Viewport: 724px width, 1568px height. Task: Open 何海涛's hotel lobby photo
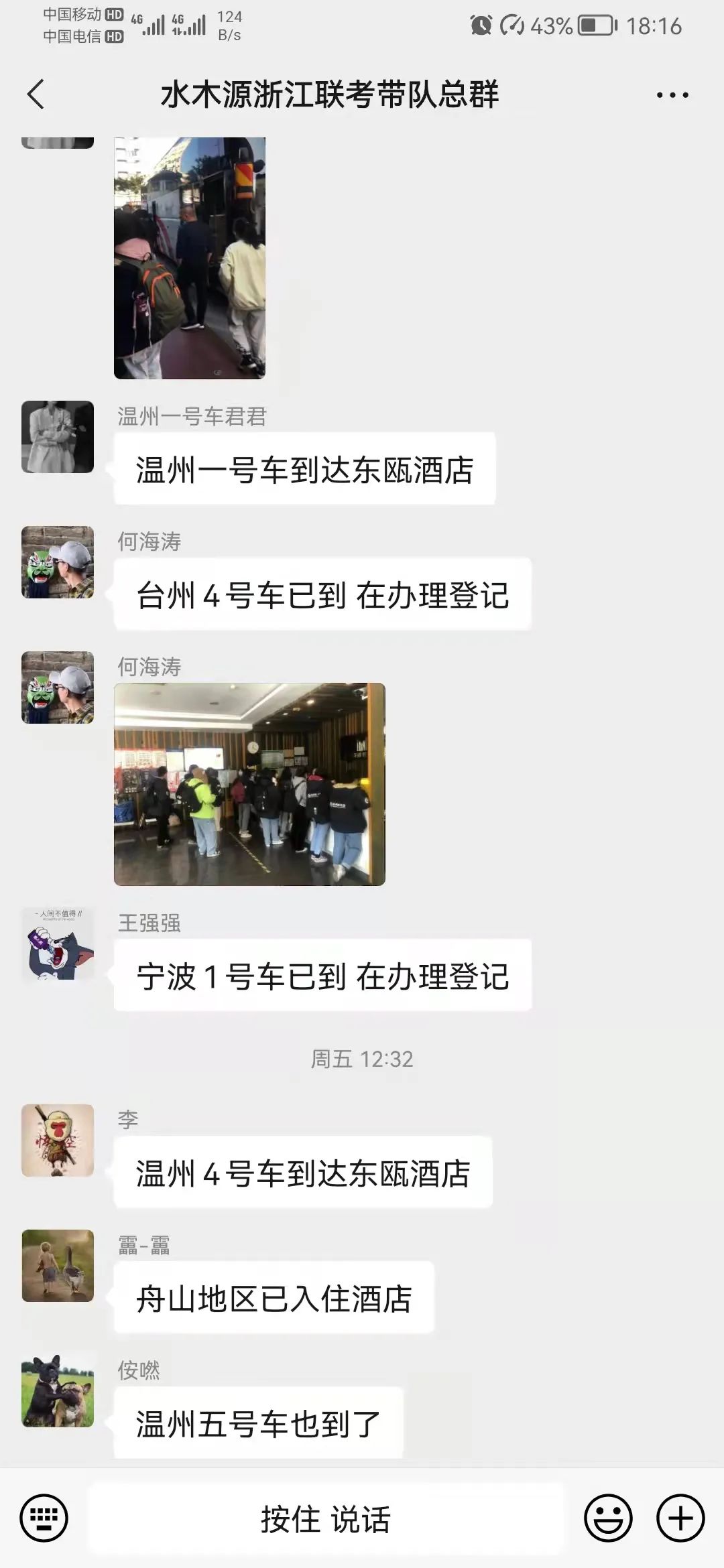tap(249, 784)
